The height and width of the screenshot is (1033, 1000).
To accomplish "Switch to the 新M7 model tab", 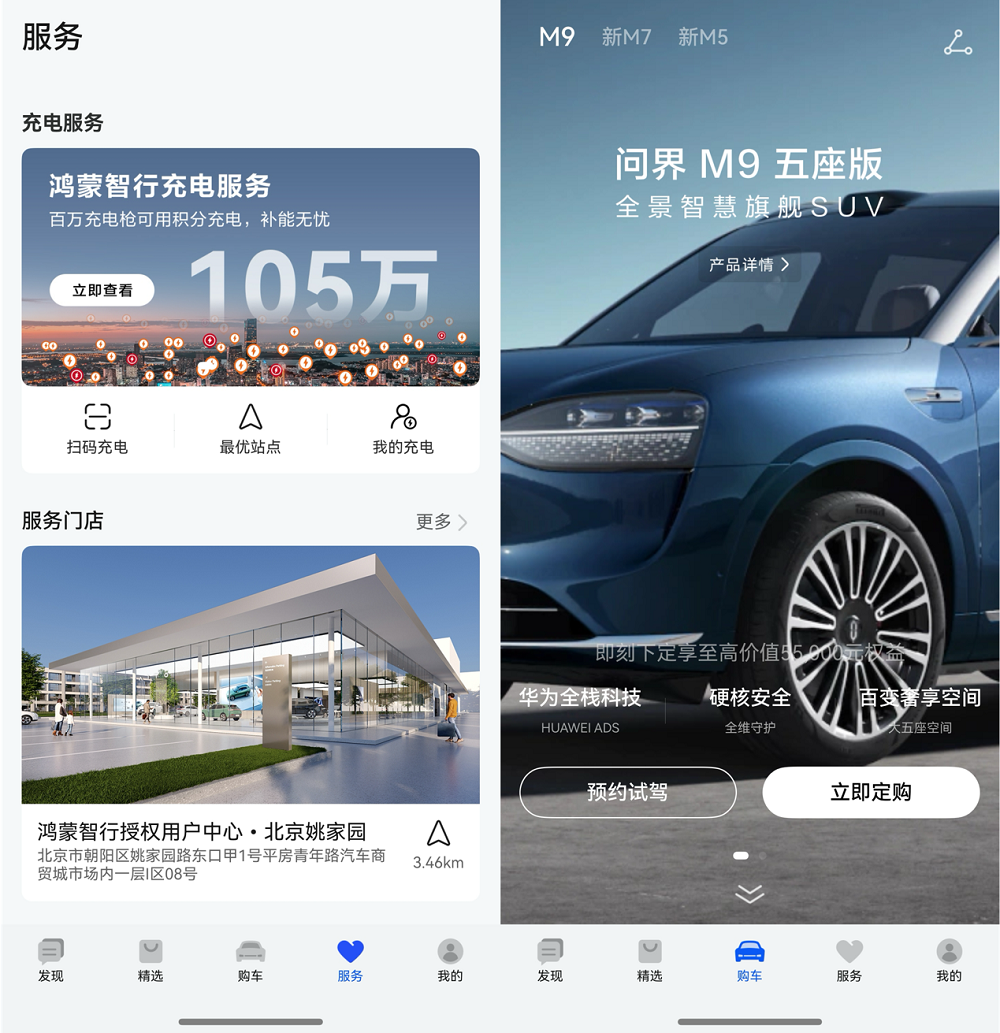I will click(x=626, y=38).
